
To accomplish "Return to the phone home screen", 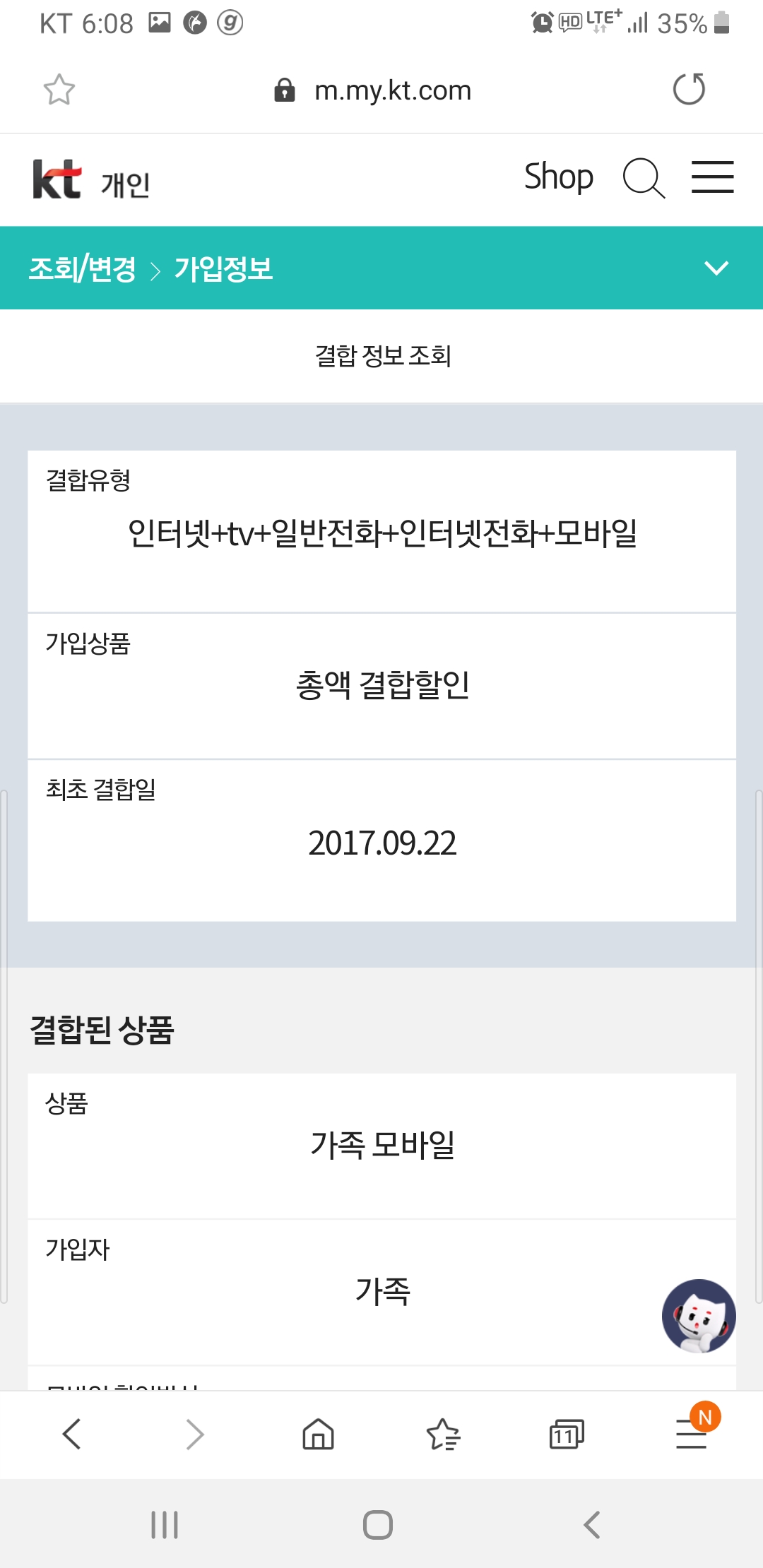I will pyautogui.click(x=378, y=1525).
